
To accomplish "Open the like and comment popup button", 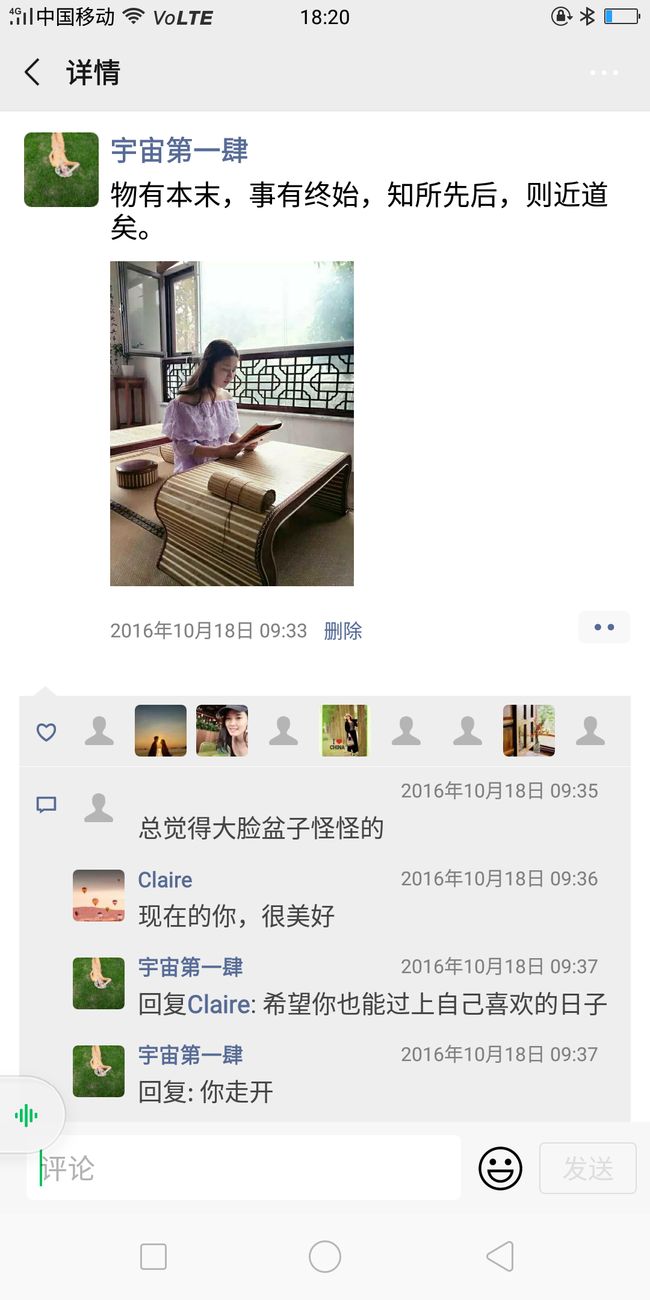I will (604, 627).
